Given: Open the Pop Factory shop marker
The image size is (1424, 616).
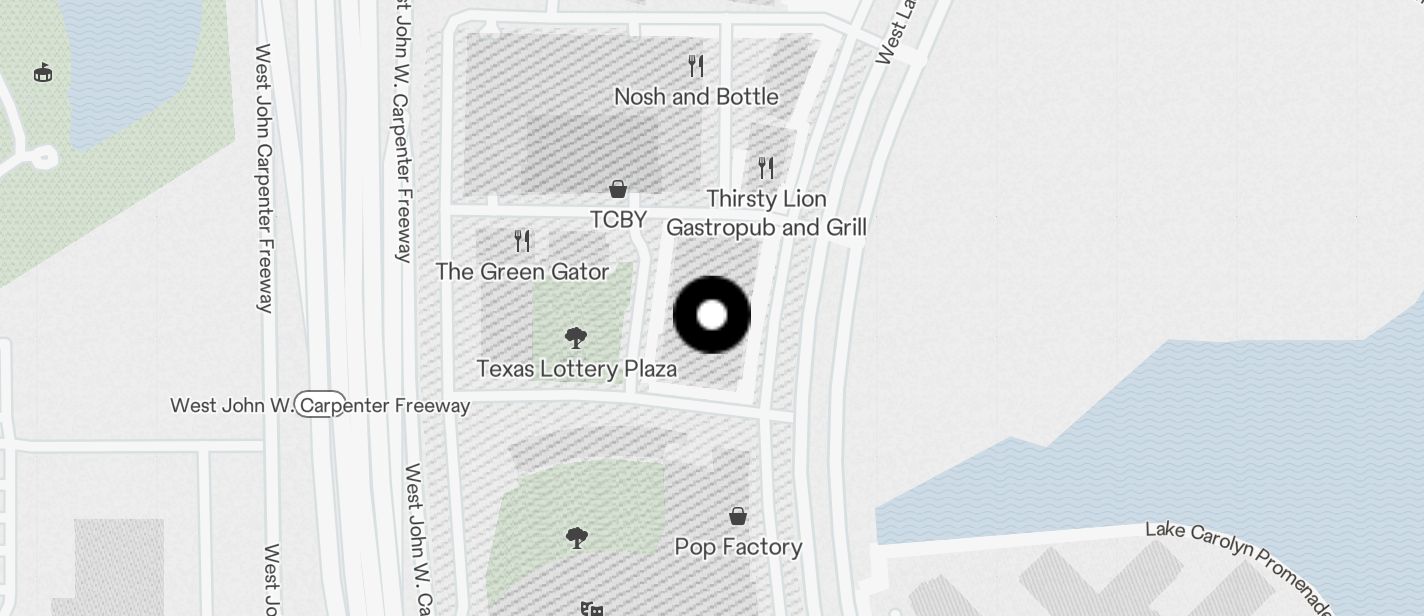Looking at the screenshot, I should 738,517.
